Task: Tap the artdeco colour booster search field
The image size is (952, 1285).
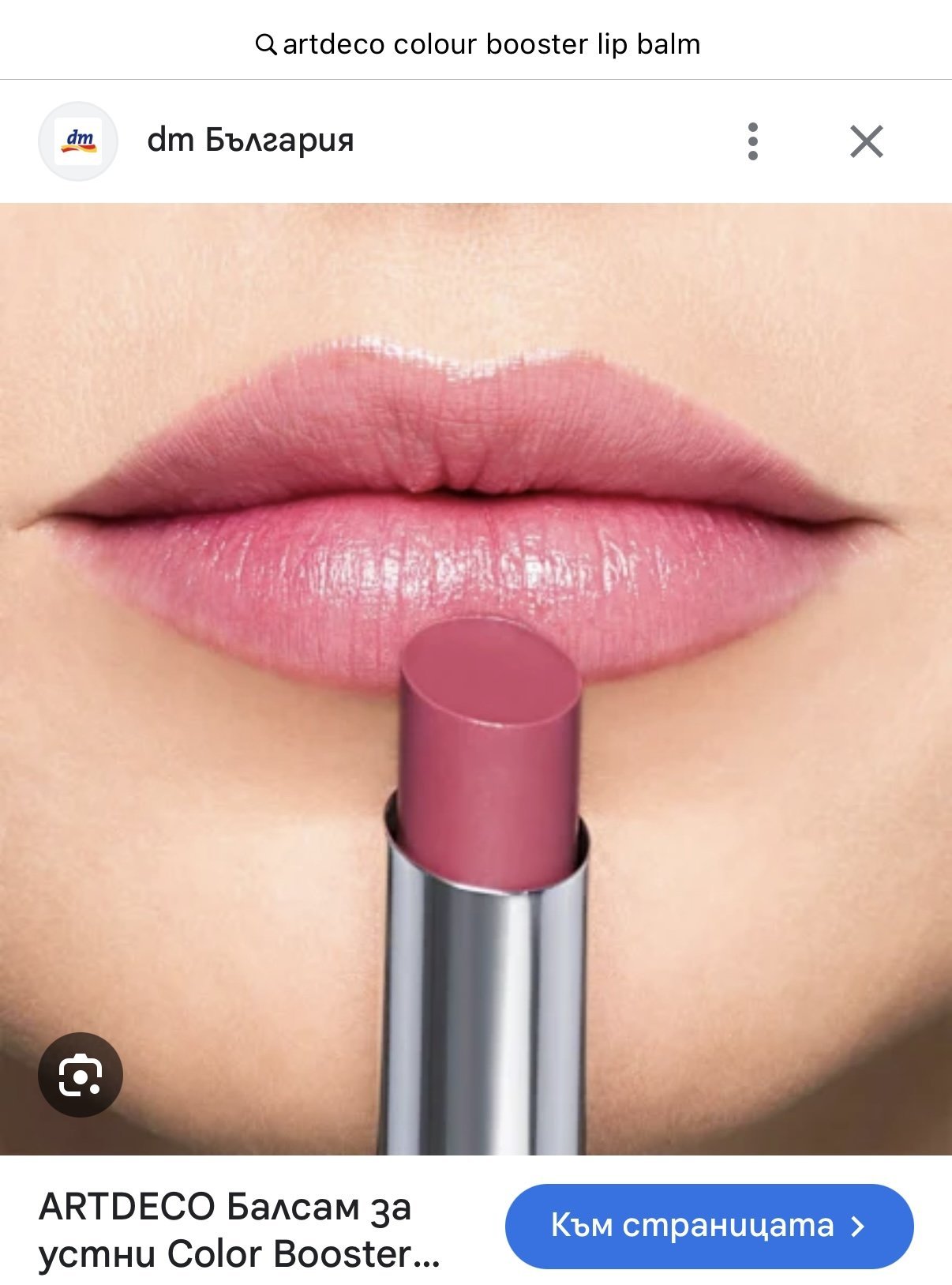Action: click(x=477, y=44)
